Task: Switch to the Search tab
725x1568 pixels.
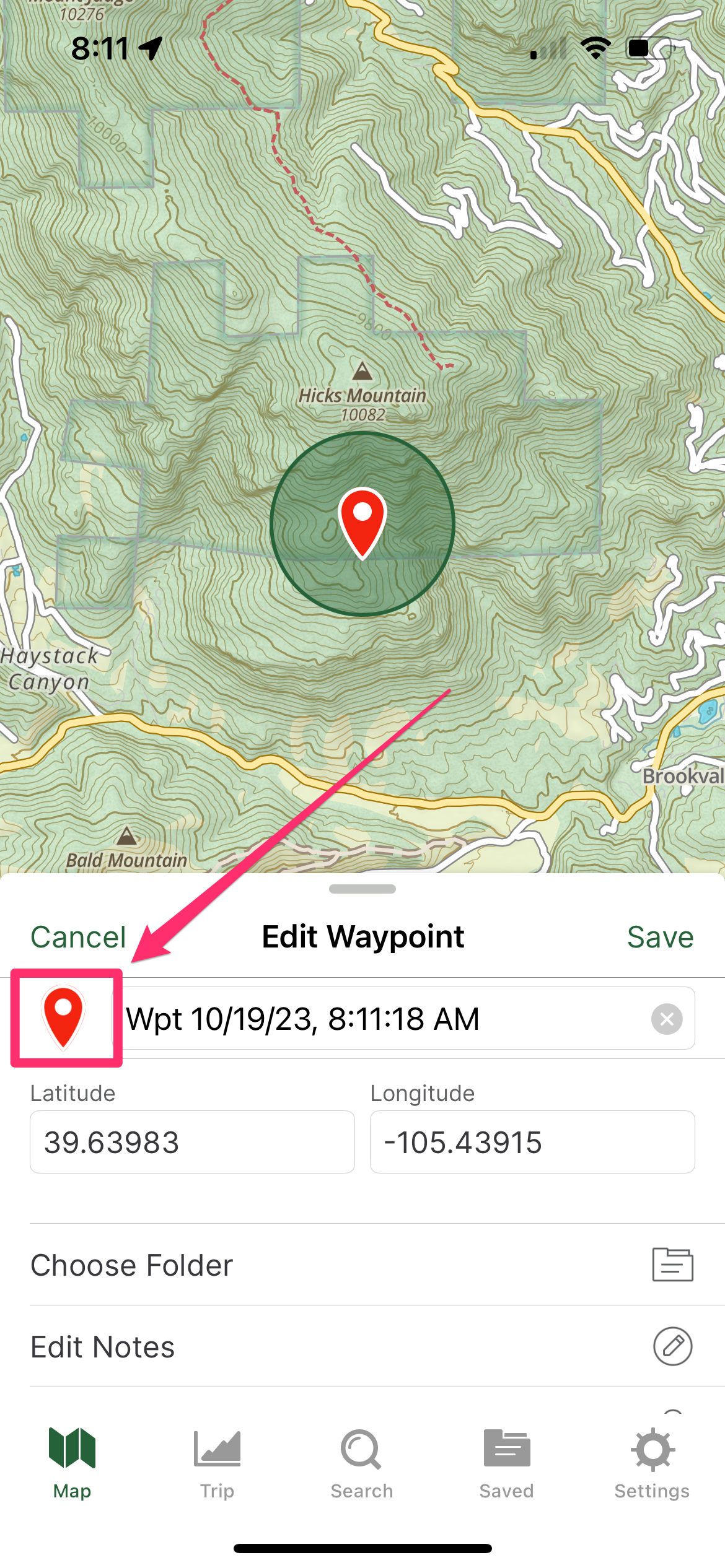Action: tap(362, 1463)
